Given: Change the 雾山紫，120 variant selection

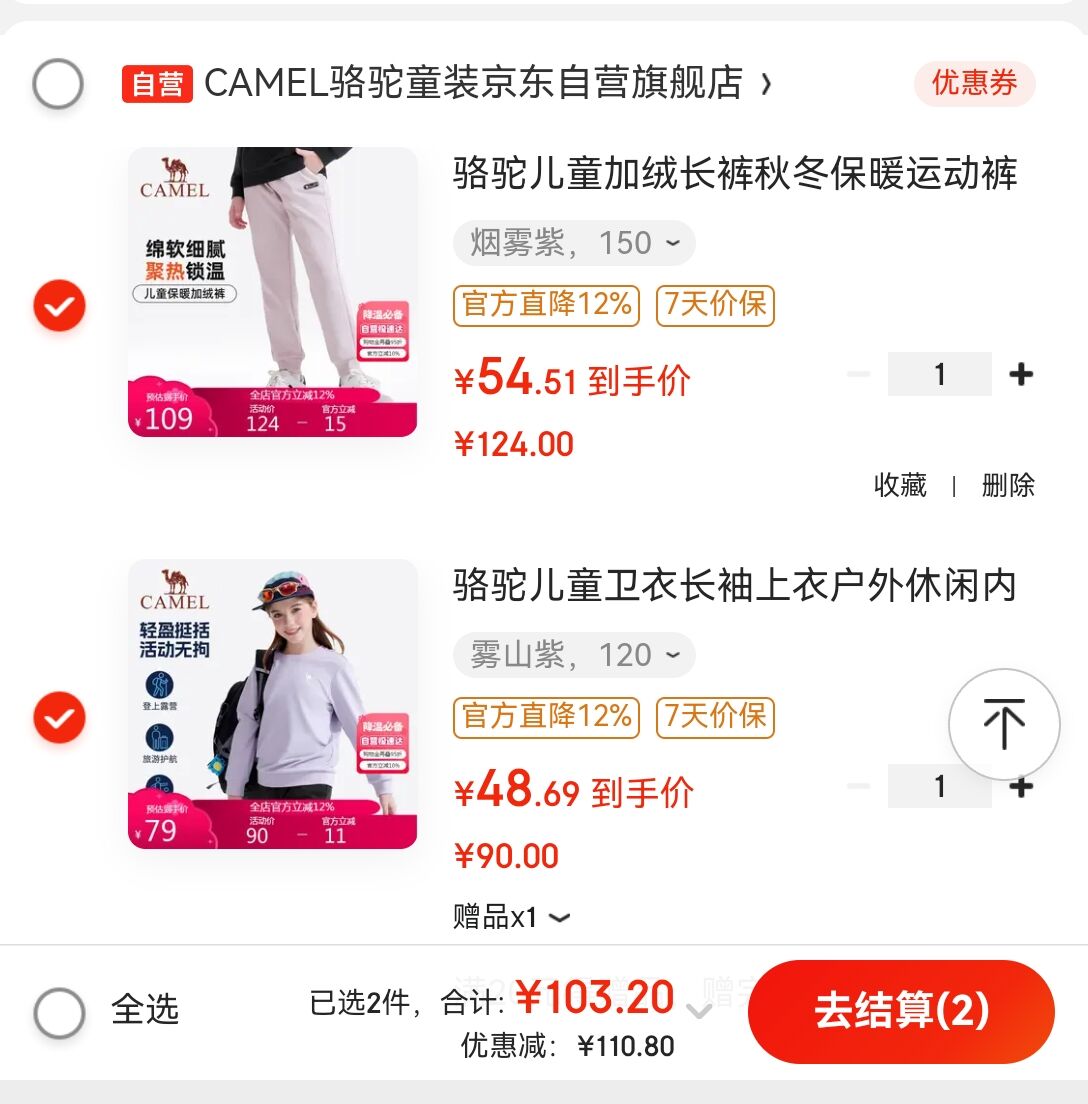Looking at the screenshot, I should 574,655.
